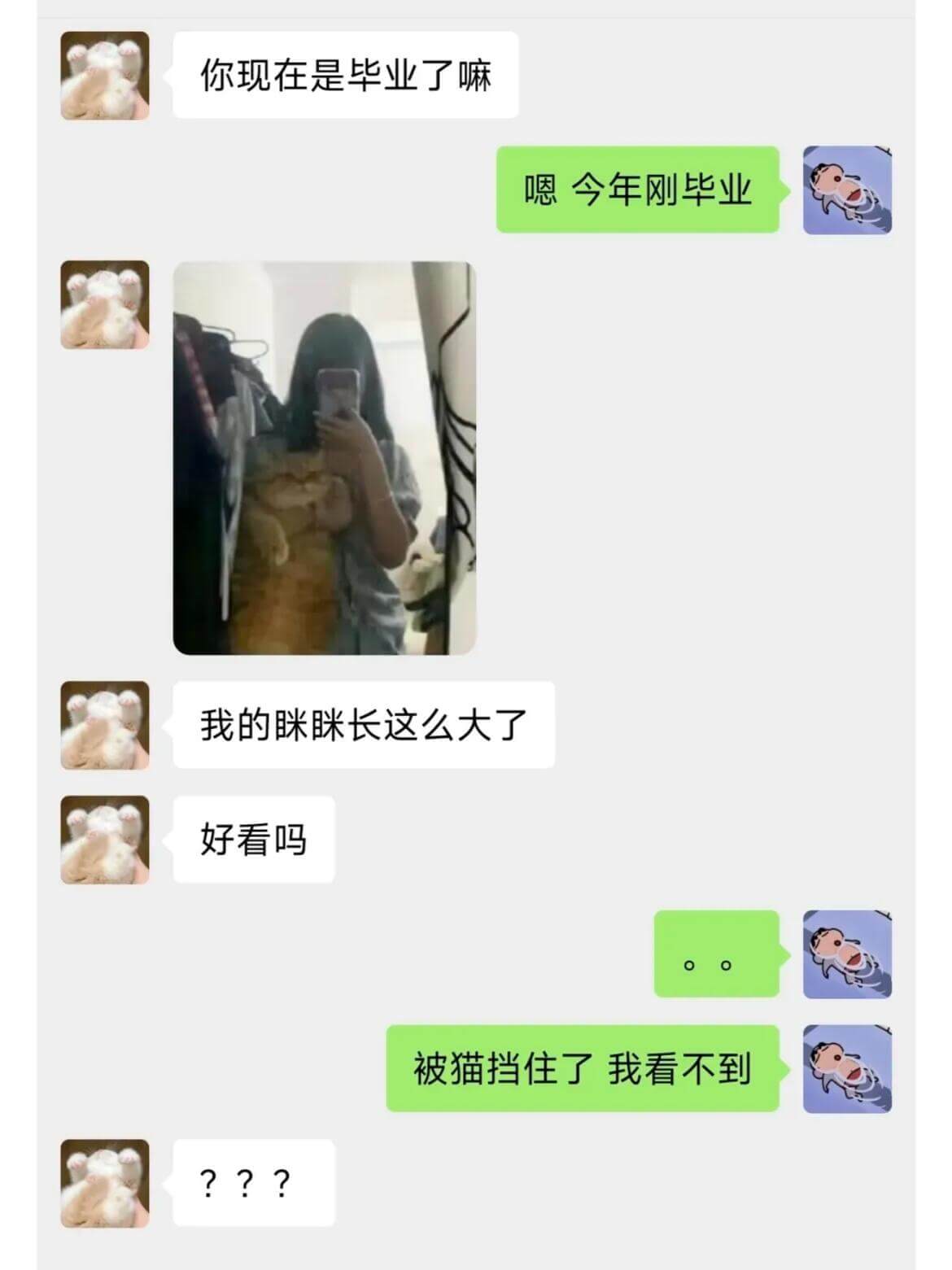Open own avatar beside 嗯 今年刚毕业

tap(847, 190)
